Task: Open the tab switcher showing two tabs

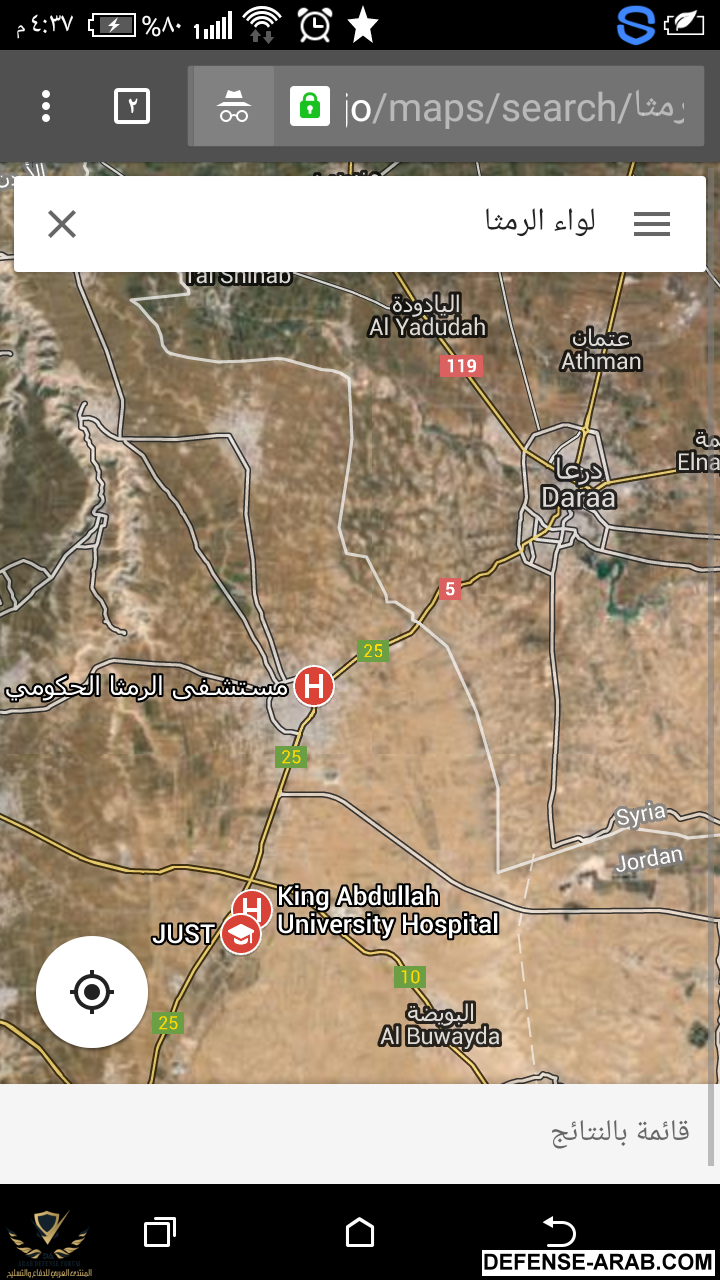Action: (132, 106)
